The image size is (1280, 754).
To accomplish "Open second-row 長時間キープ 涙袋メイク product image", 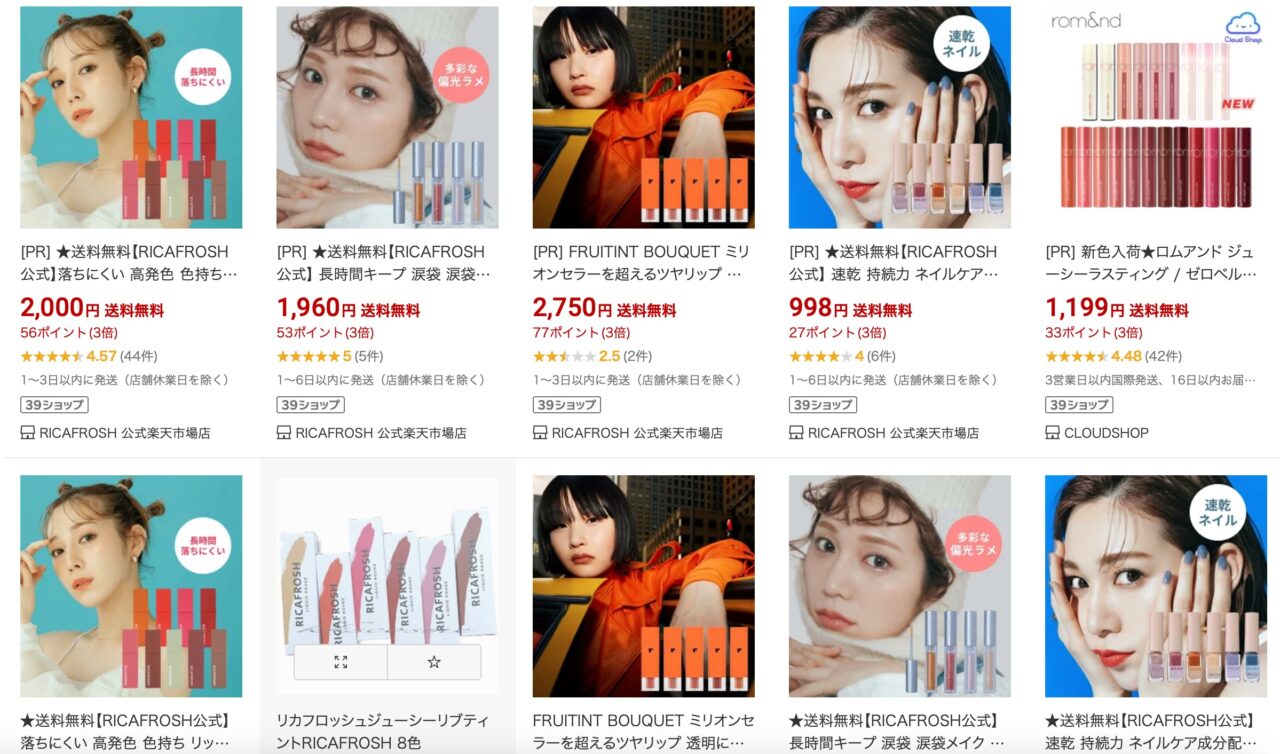I will tap(899, 585).
